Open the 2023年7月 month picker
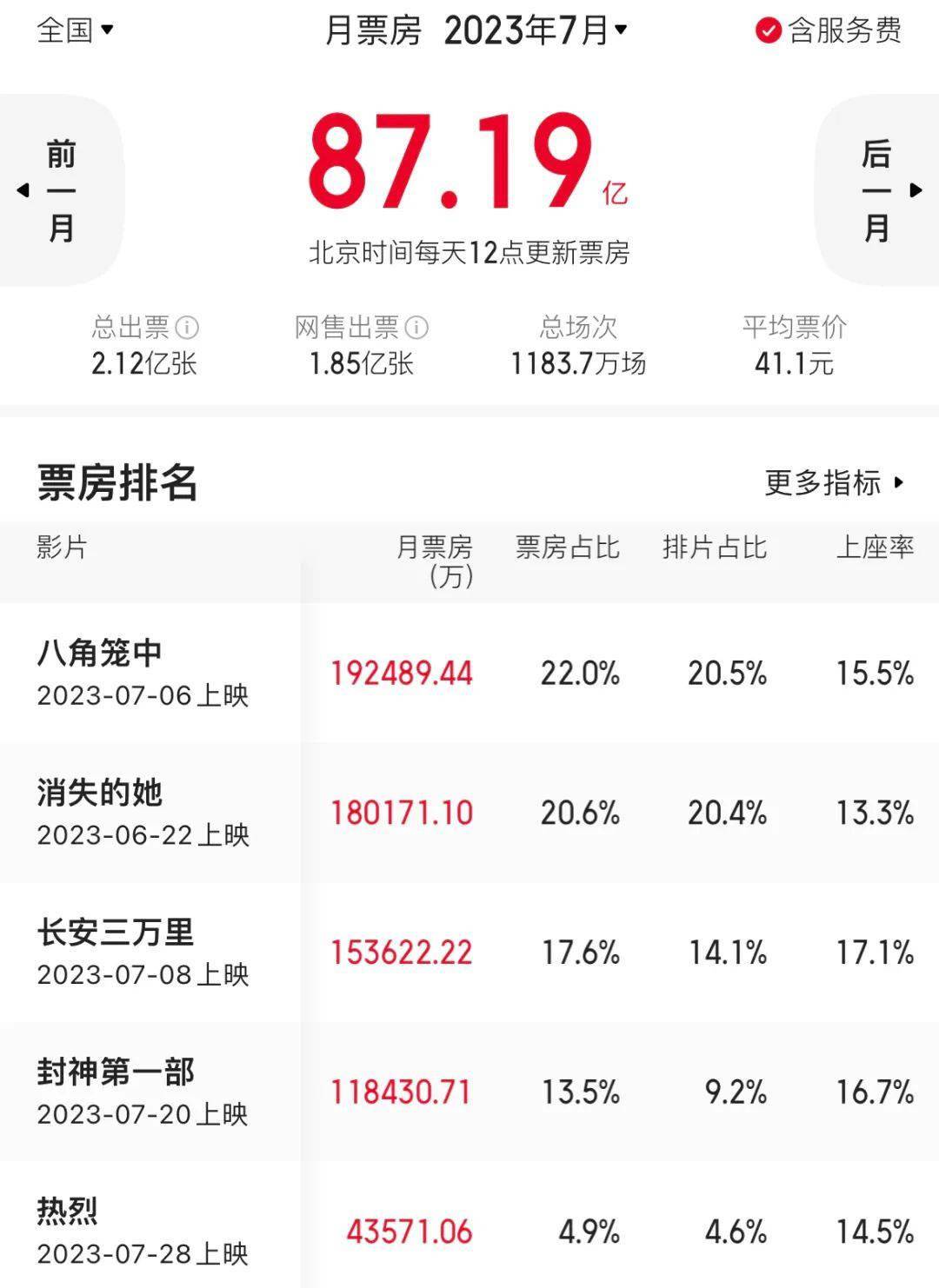Viewport: 939px width, 1288px height. [534, 31]
